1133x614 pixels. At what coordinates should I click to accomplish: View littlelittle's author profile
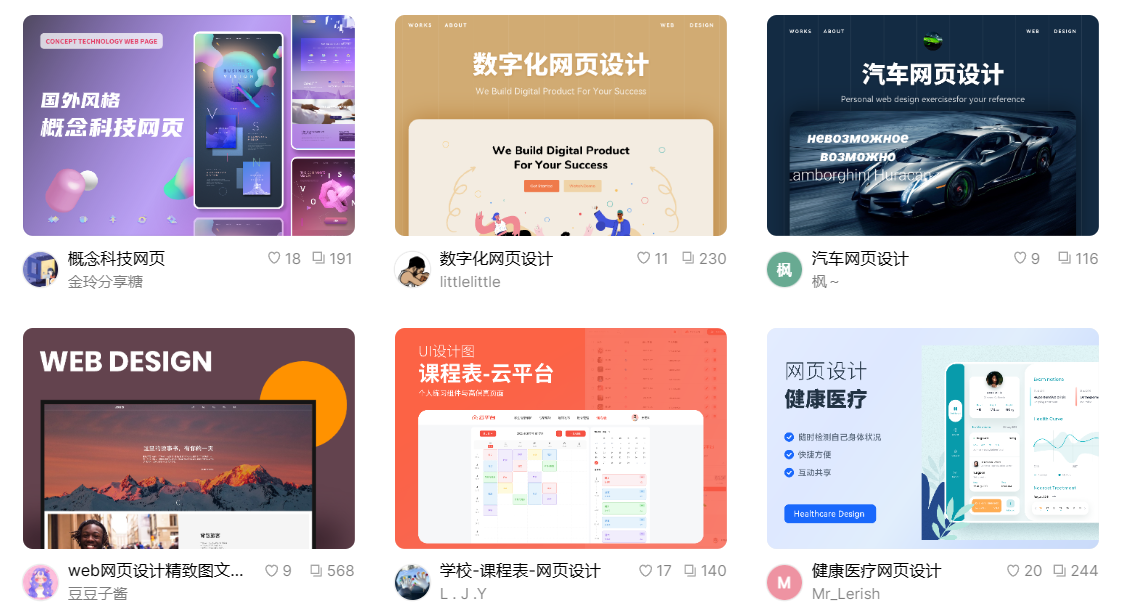pyautogui.click(x=412, y=270)
